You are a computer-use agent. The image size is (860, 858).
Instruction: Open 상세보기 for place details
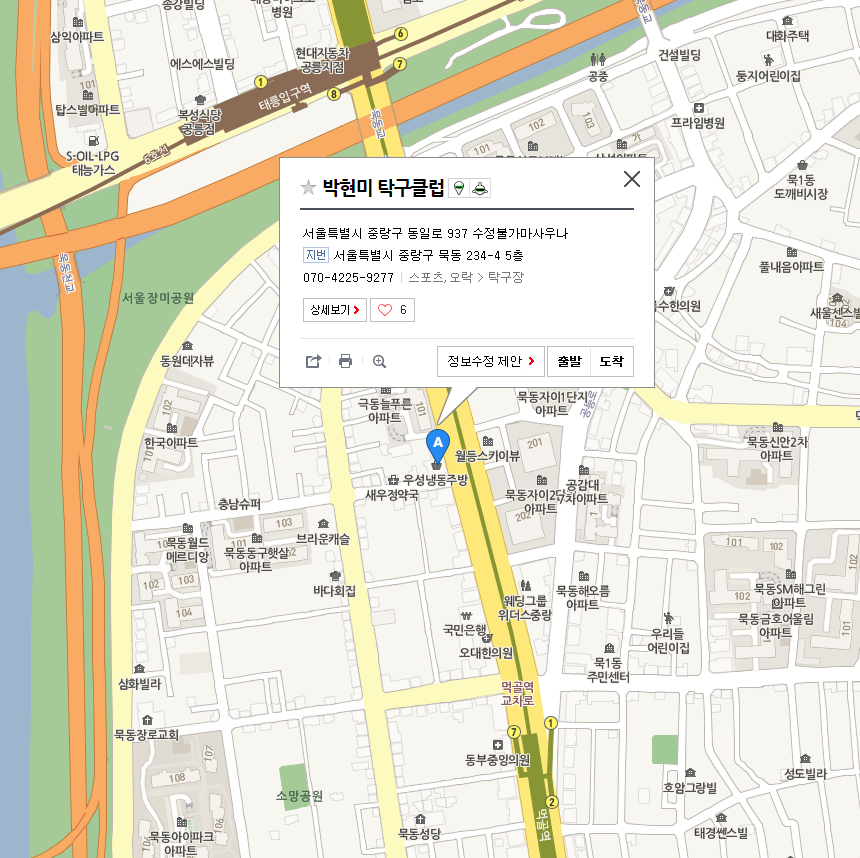(x=334, y=310)
